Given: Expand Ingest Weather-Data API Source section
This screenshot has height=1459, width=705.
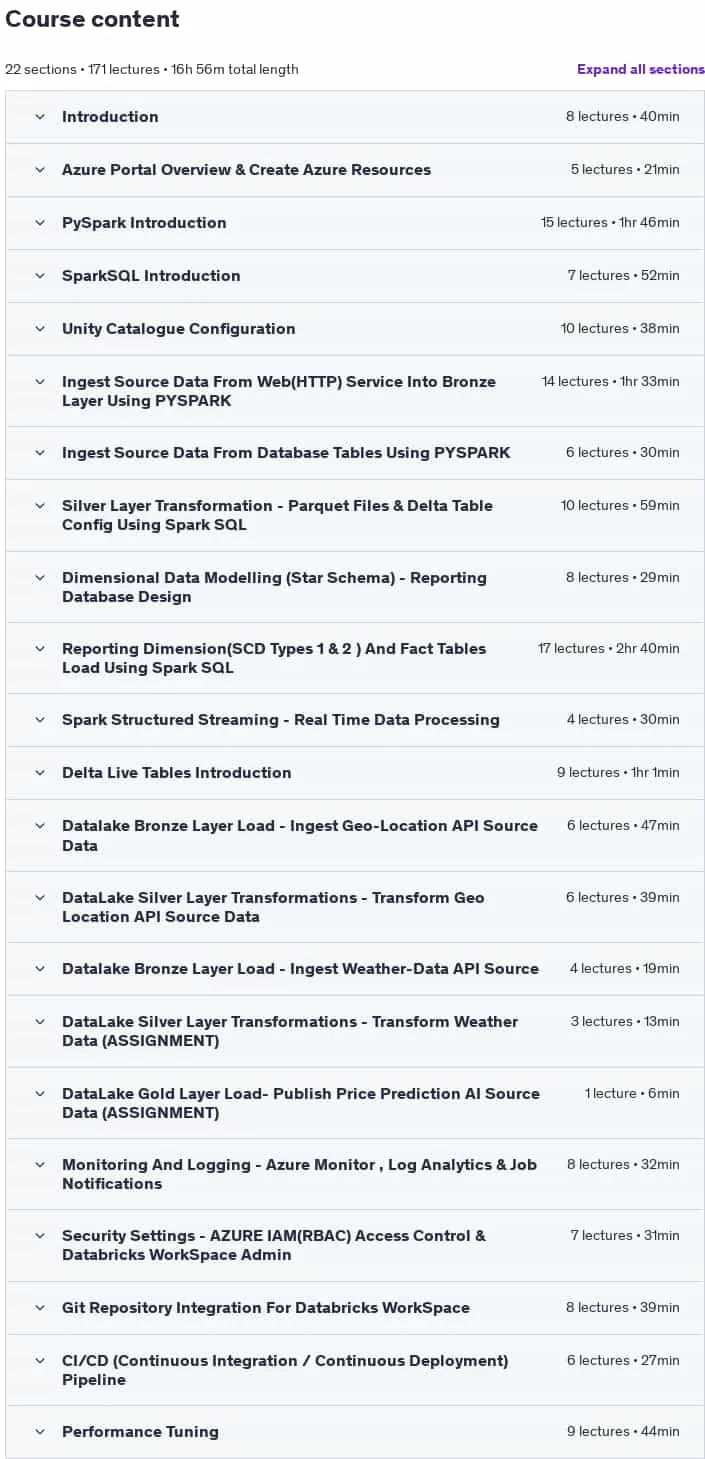Looking at the screenshot, I should (355, 969).
